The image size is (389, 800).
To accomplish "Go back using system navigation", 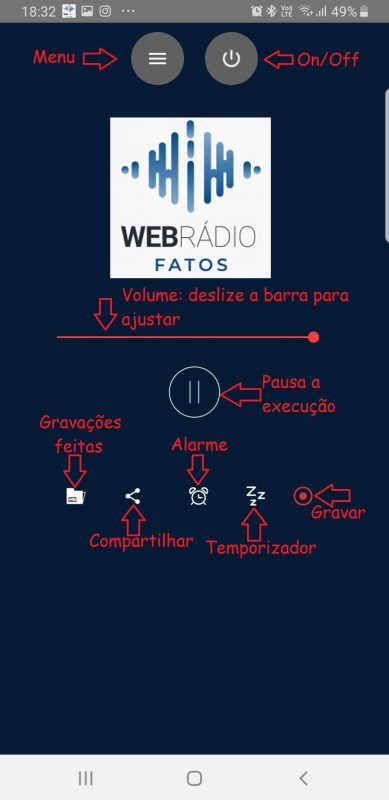I will tap(303, 778).
